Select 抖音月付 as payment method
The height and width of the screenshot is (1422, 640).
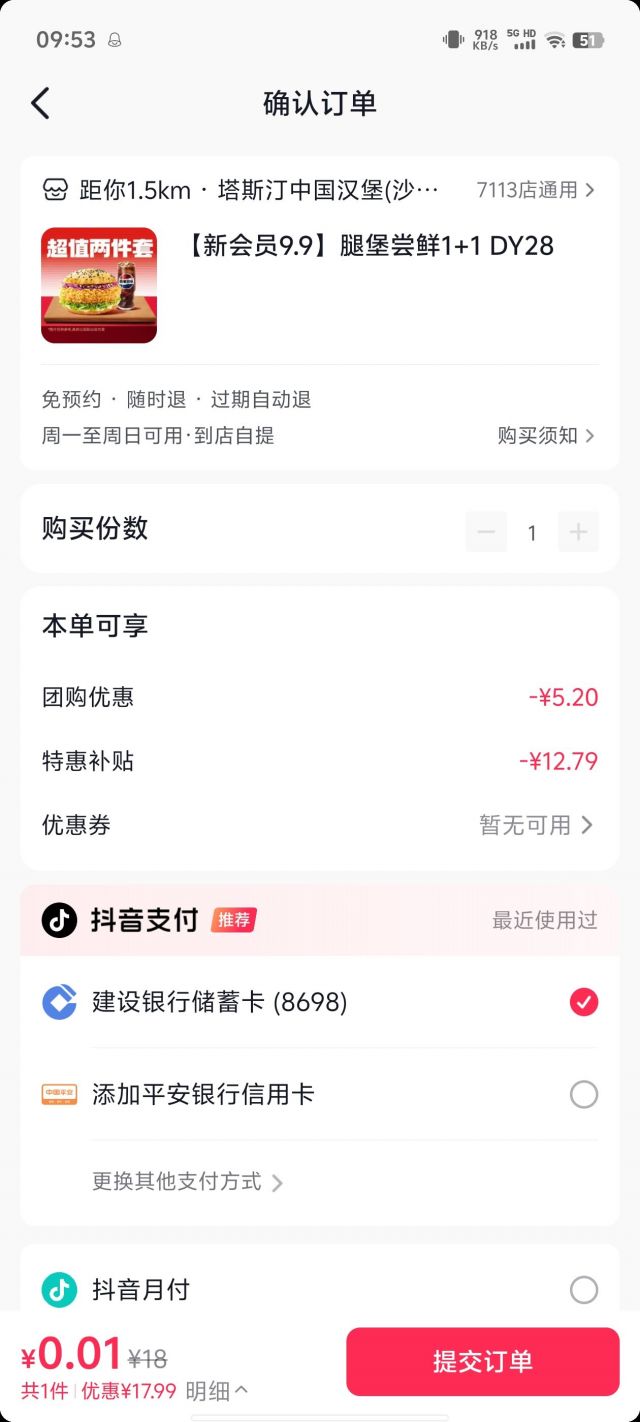(x=584, y=1290)
